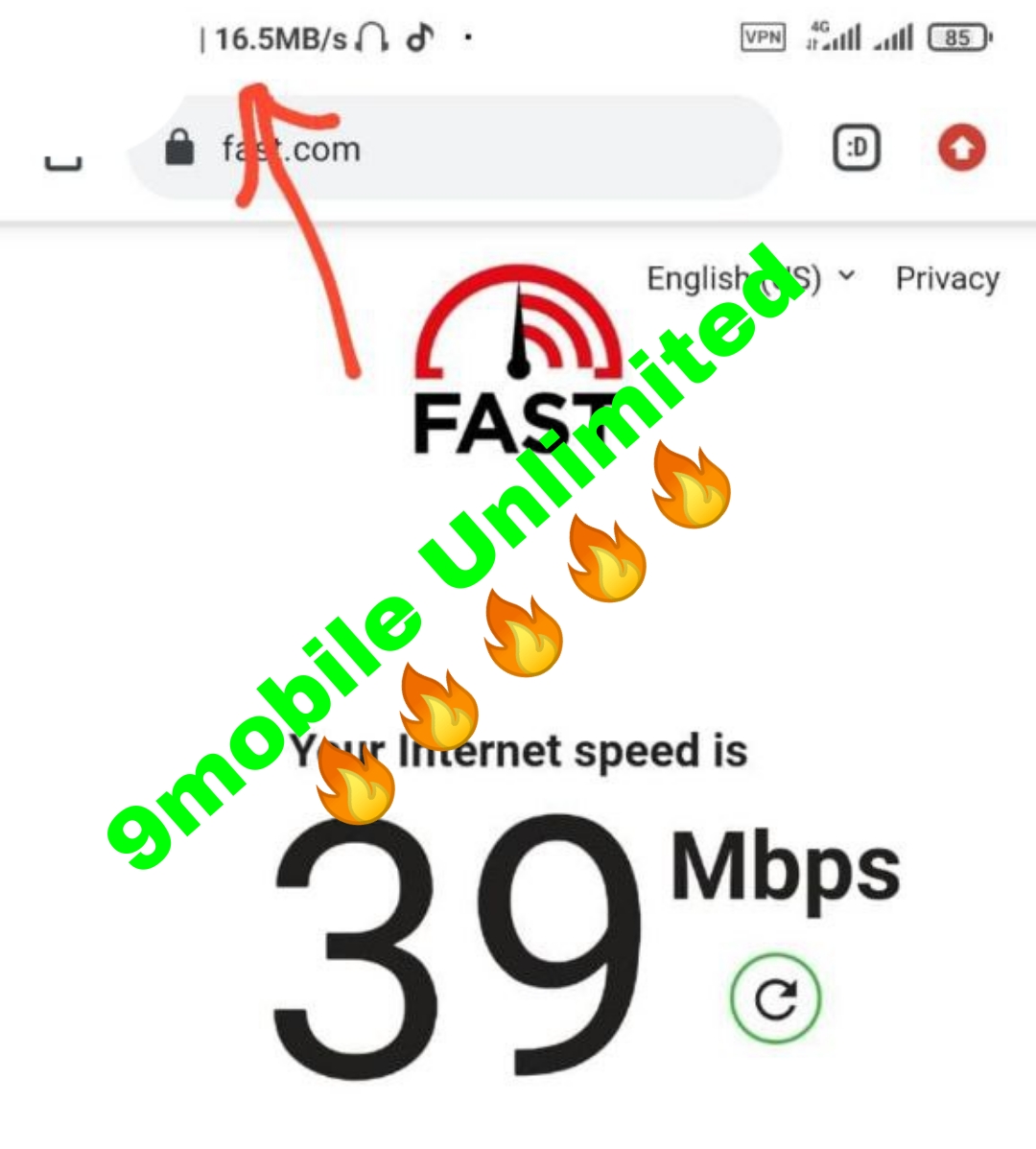Image resolution: width=1036 pixels, height=1149 pixels.
Task: Rerun the speed test with the refresh button
Action: [x=775, y=999]
